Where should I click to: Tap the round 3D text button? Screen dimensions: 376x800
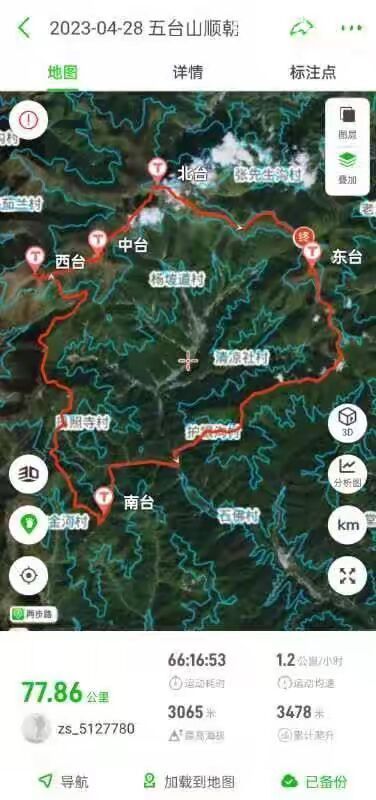[x=29, y=474]
